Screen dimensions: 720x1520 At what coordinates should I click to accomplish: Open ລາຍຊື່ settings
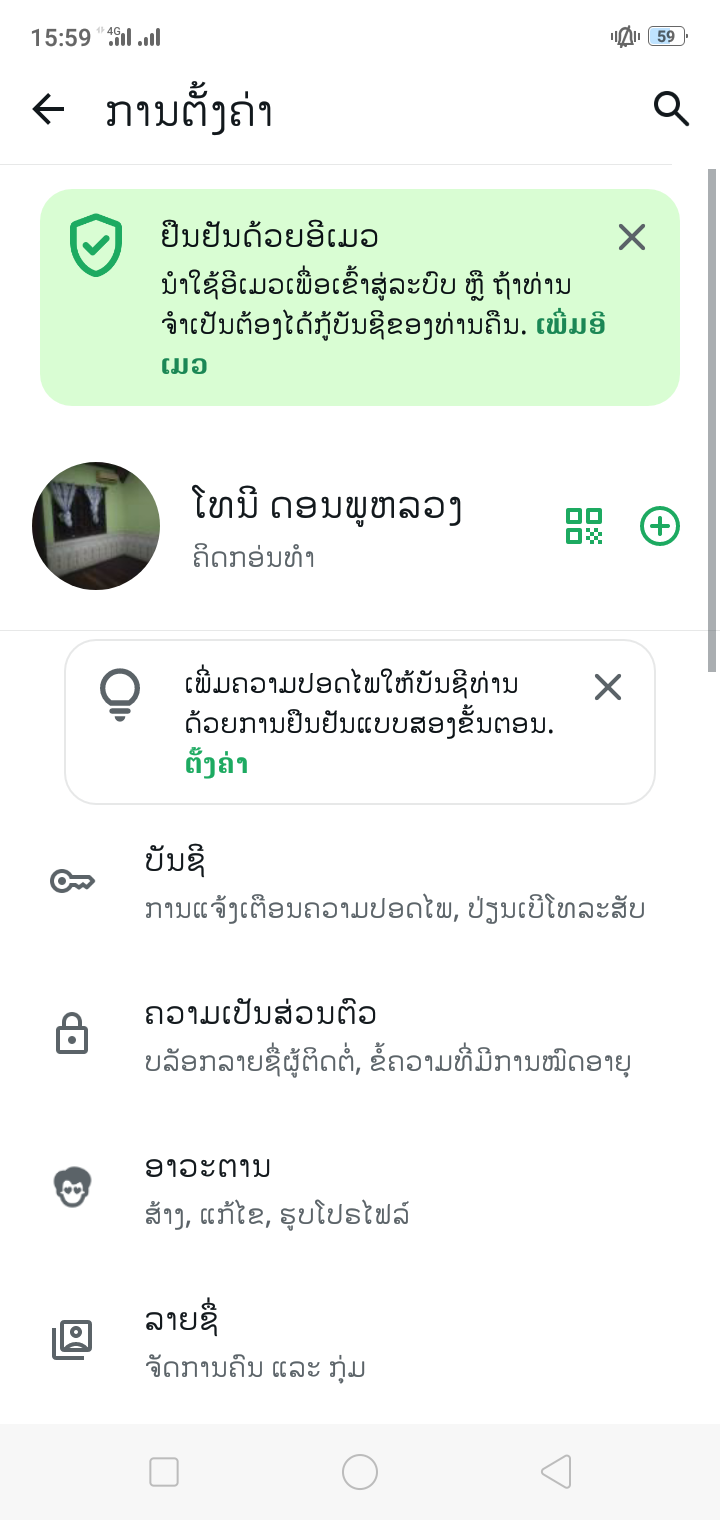(x=360, y=1340)
